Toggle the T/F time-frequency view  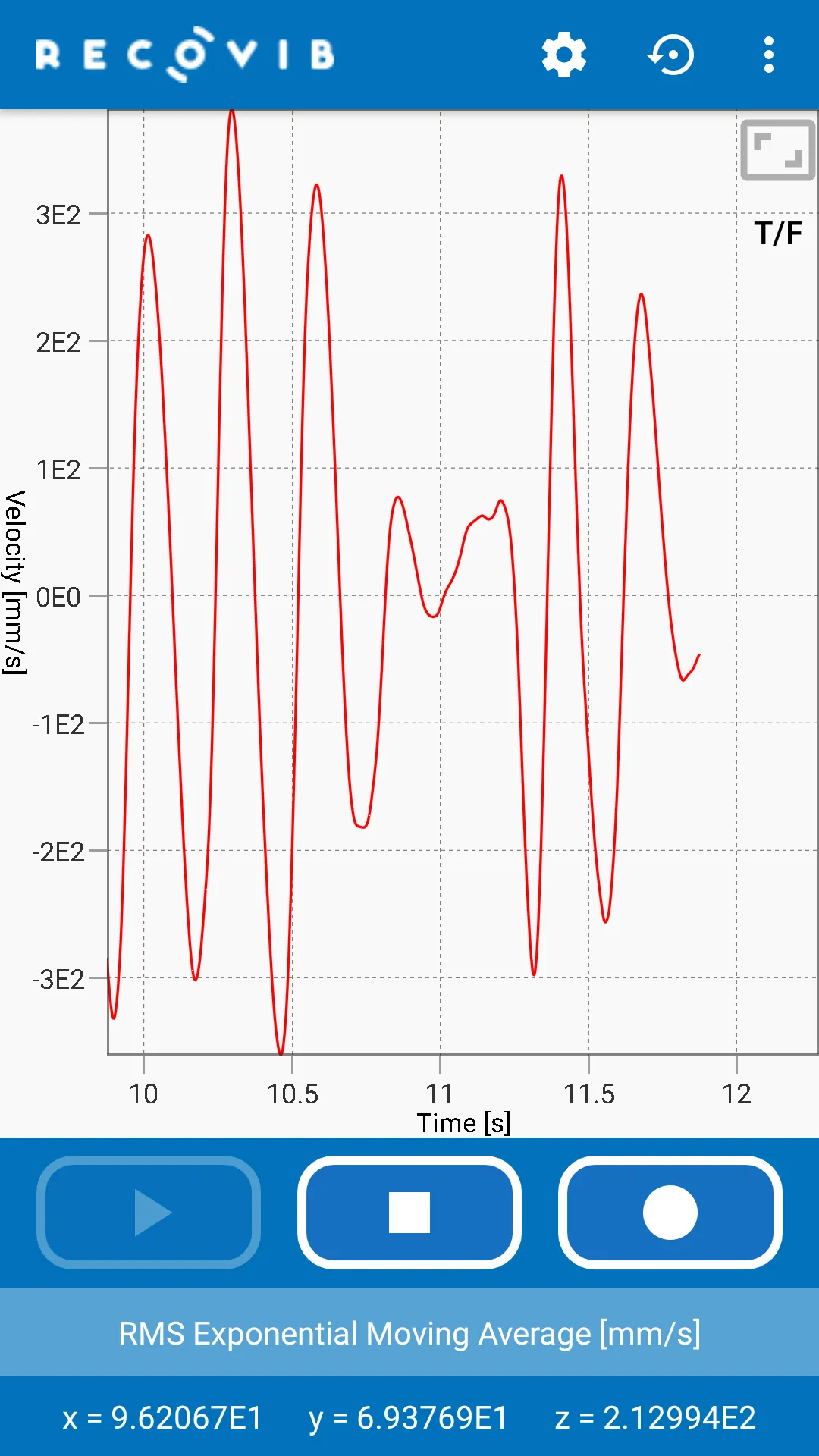coord(778,234)
